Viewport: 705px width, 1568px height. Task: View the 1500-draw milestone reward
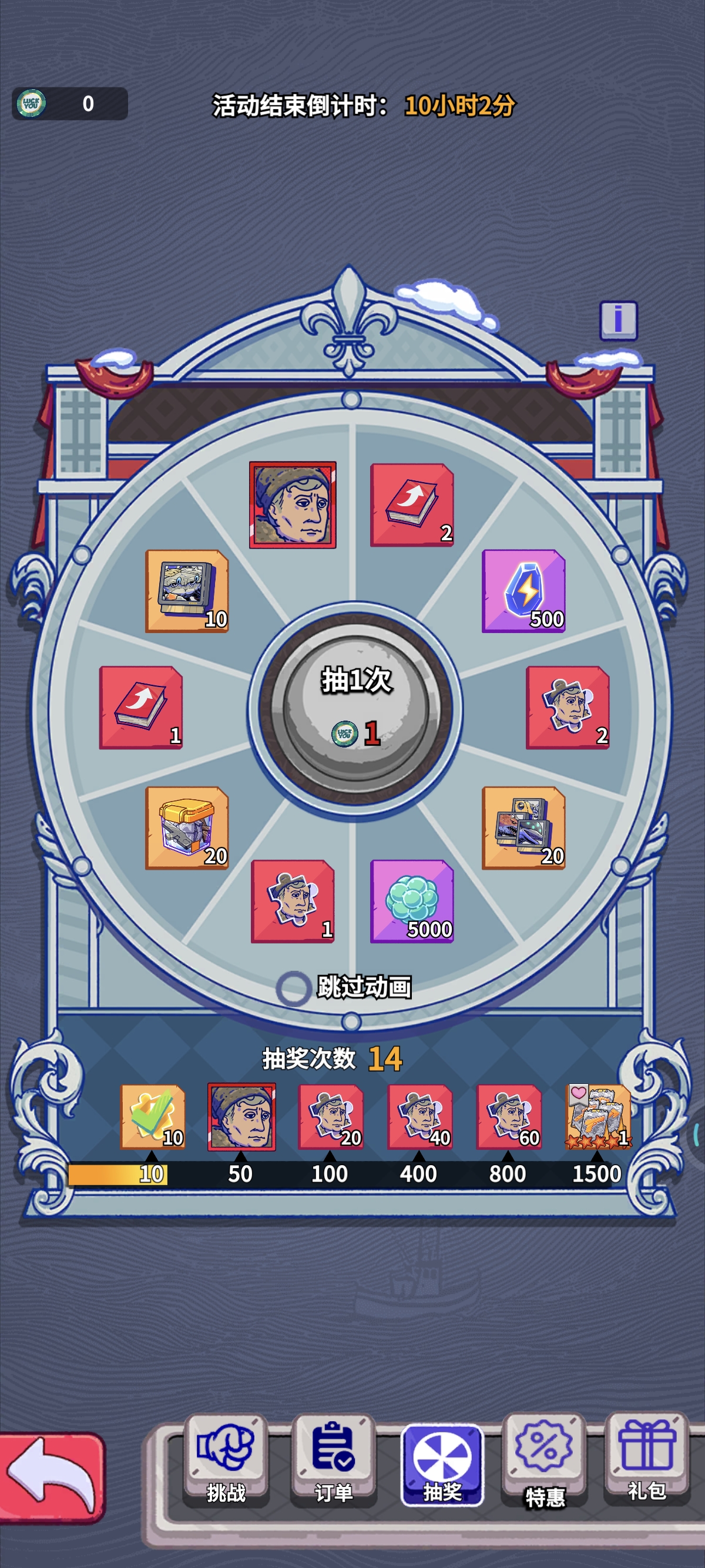[597, 1116]
